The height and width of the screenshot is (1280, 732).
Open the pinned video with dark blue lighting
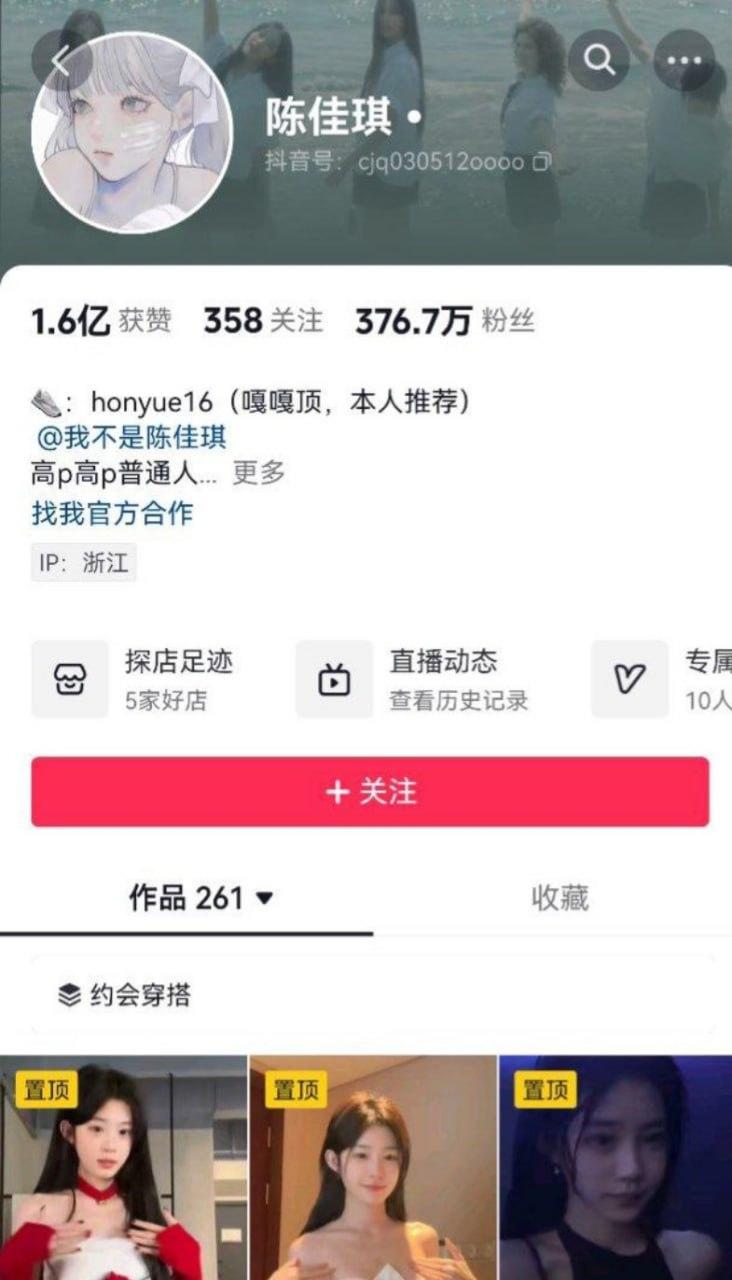pyautogui.click(x=616, y=1168)
